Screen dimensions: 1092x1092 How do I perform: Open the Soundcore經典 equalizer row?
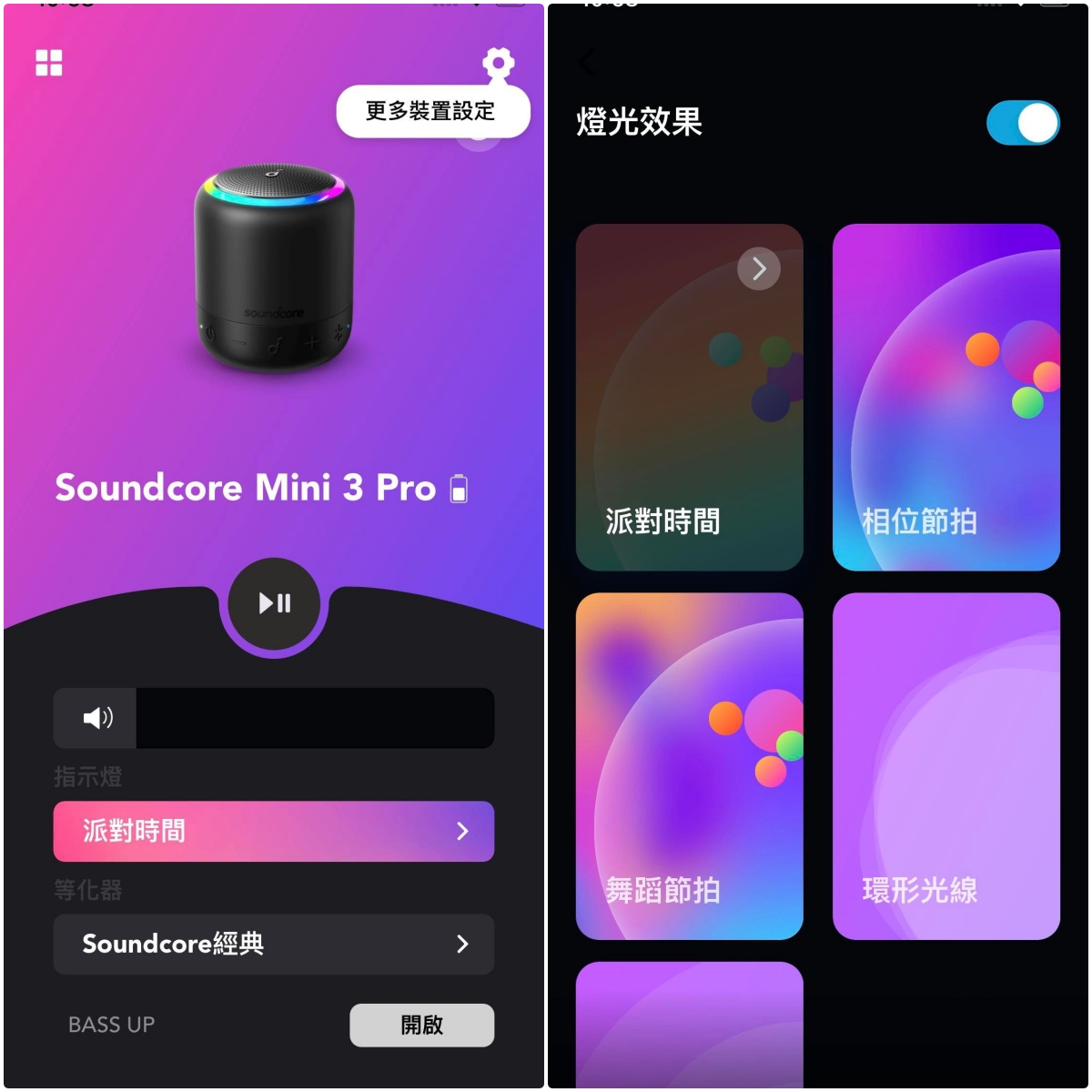coord(274,944)
